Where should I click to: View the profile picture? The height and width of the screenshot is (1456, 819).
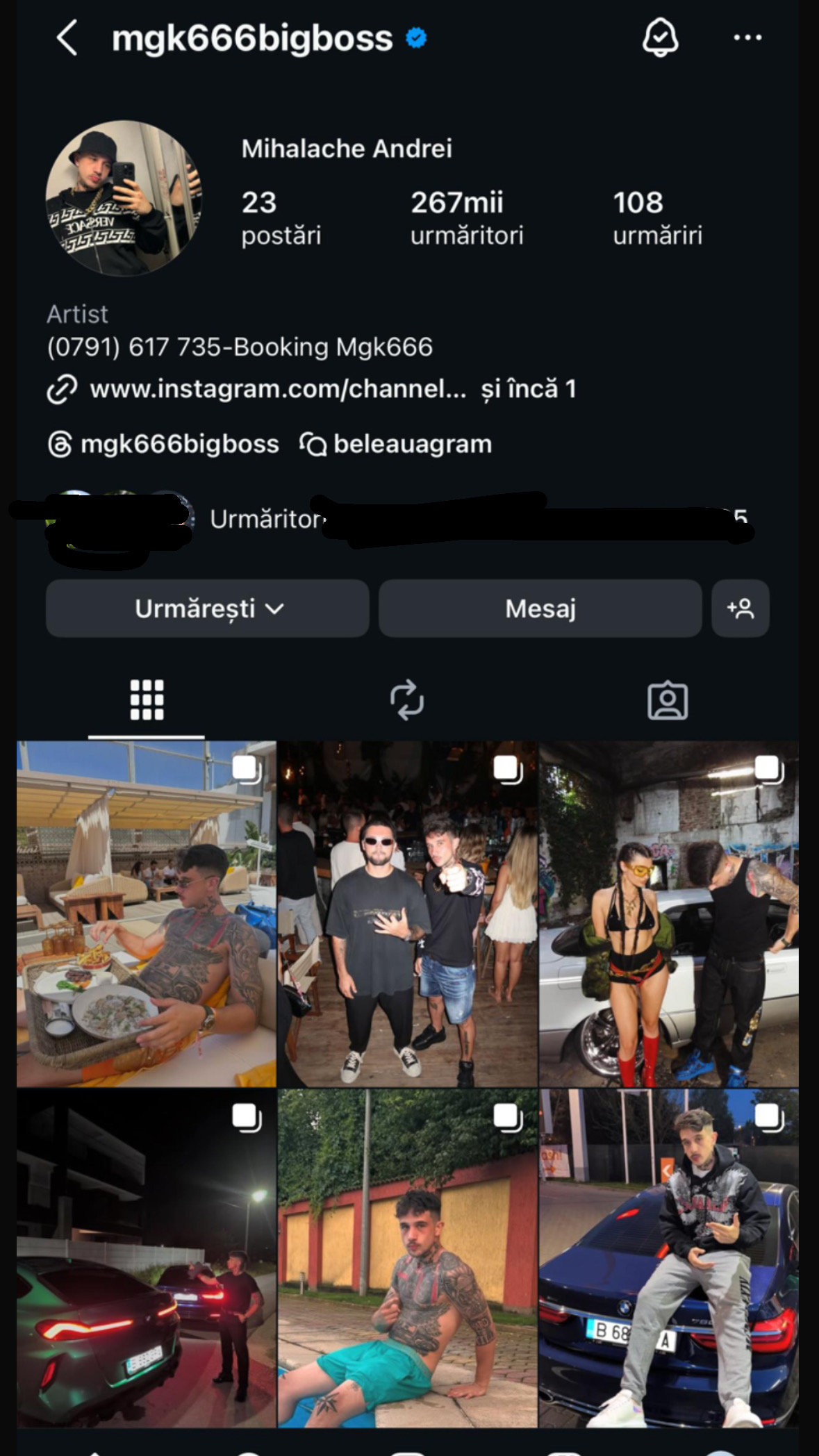pos(124,199)
